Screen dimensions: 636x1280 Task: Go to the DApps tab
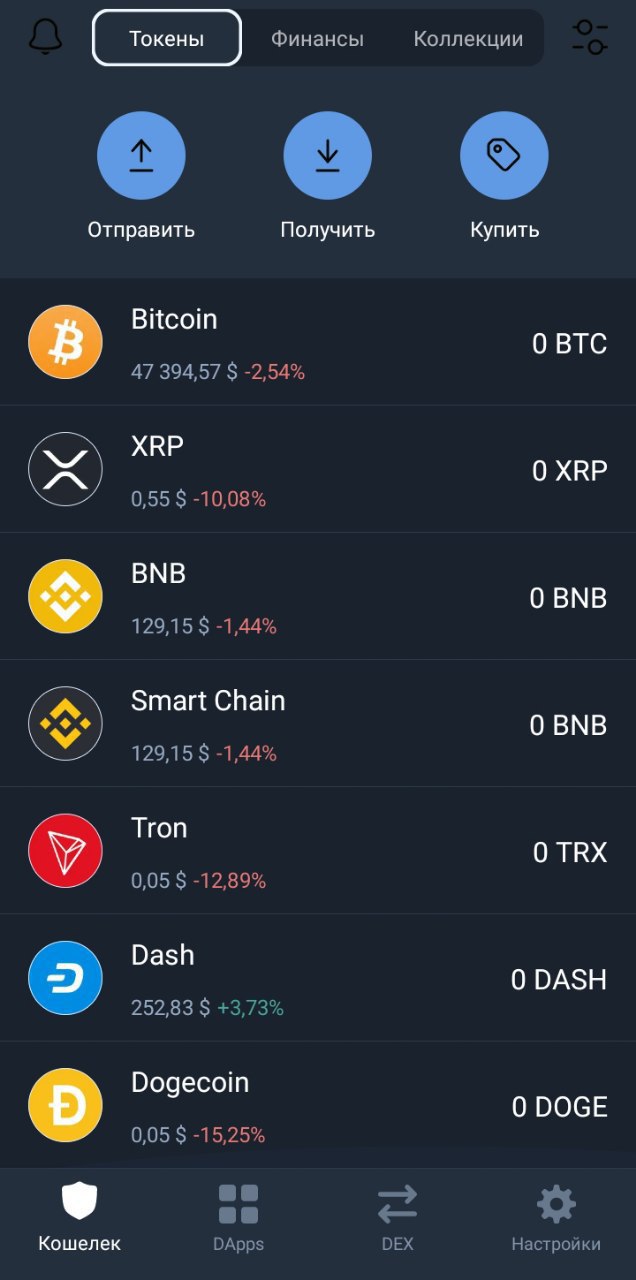239,1218
